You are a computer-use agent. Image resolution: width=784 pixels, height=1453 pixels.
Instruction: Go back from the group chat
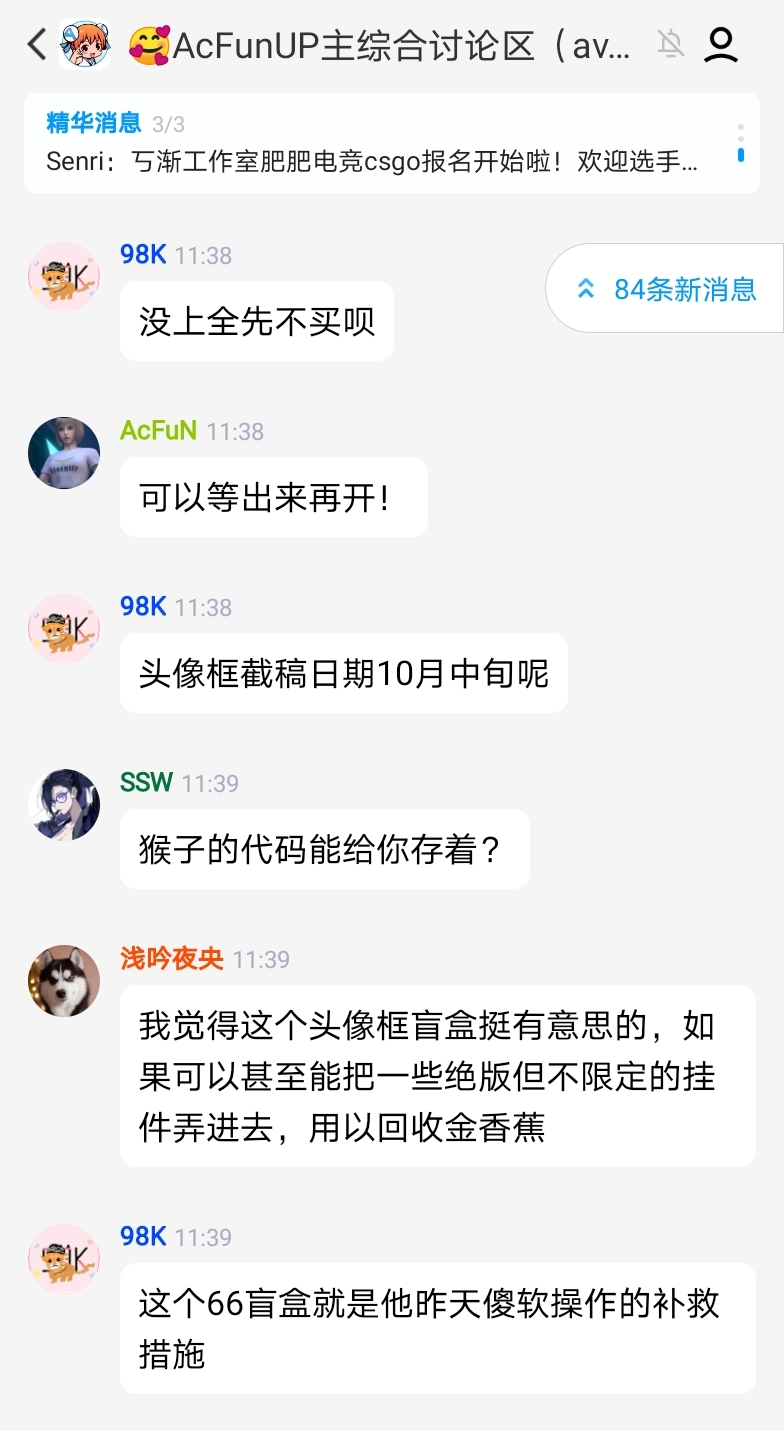tap(36, 45)
